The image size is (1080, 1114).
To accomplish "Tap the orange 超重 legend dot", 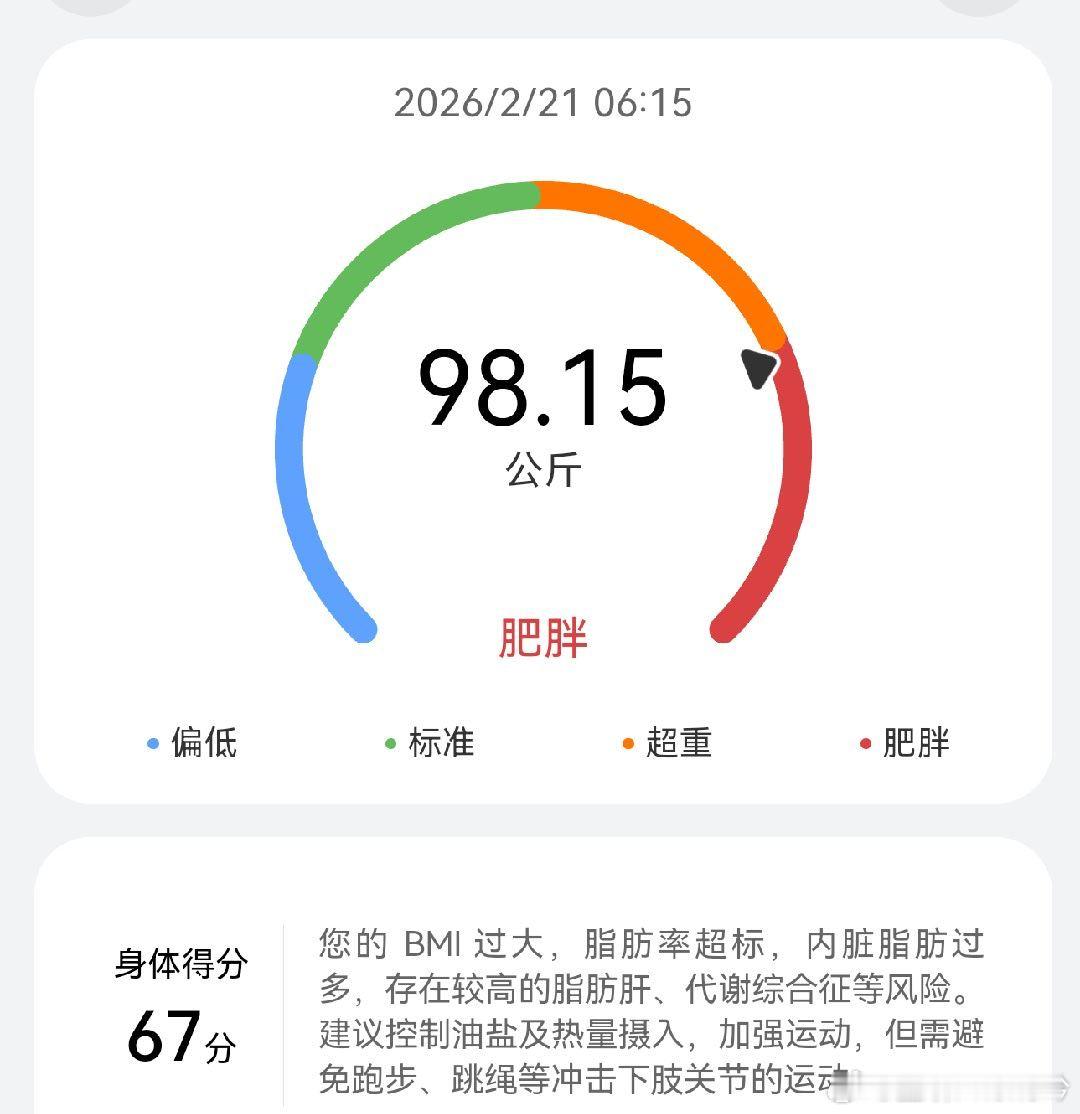I will [x=628, y=742].
